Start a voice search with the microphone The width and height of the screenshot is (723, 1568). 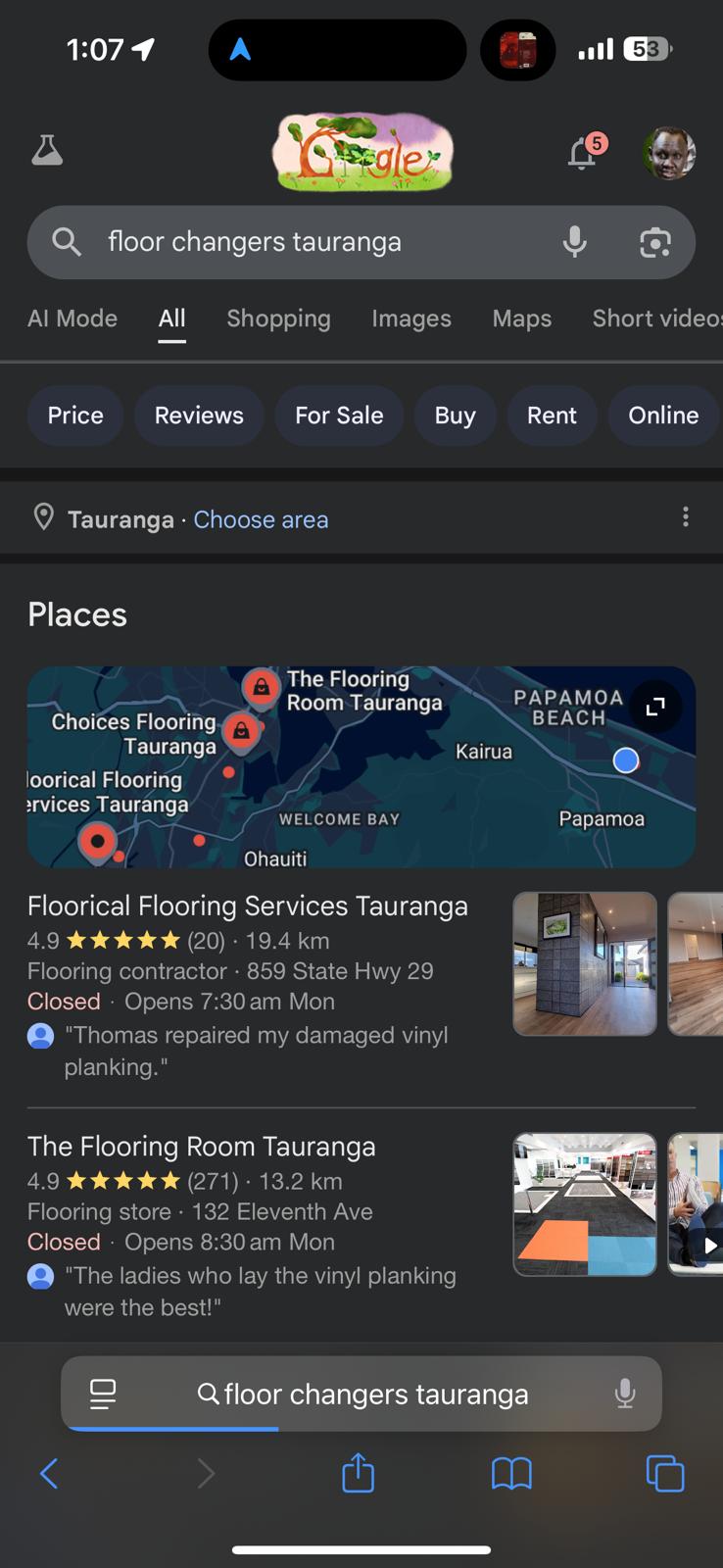[575, 242]
